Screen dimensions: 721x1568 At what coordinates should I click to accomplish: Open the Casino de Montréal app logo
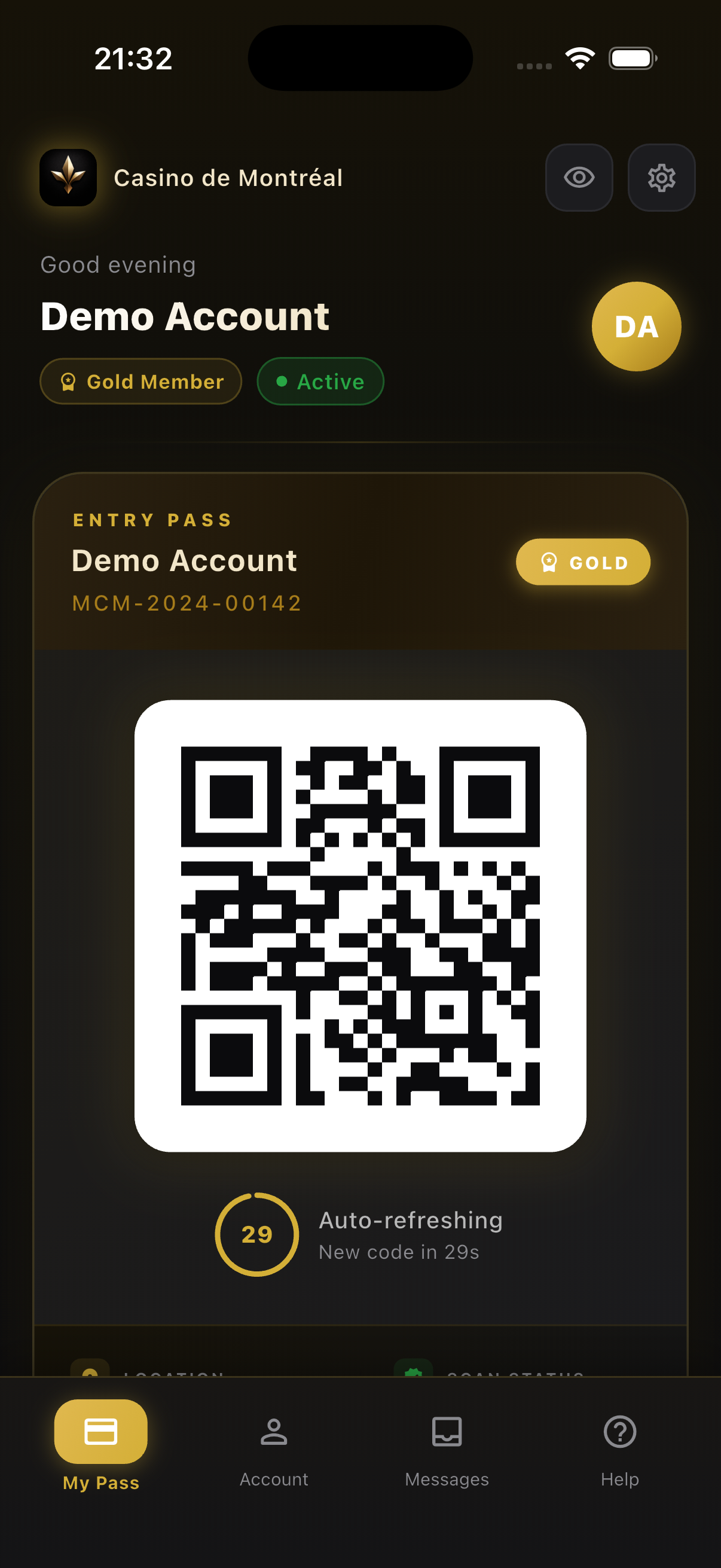click(68, 177)
